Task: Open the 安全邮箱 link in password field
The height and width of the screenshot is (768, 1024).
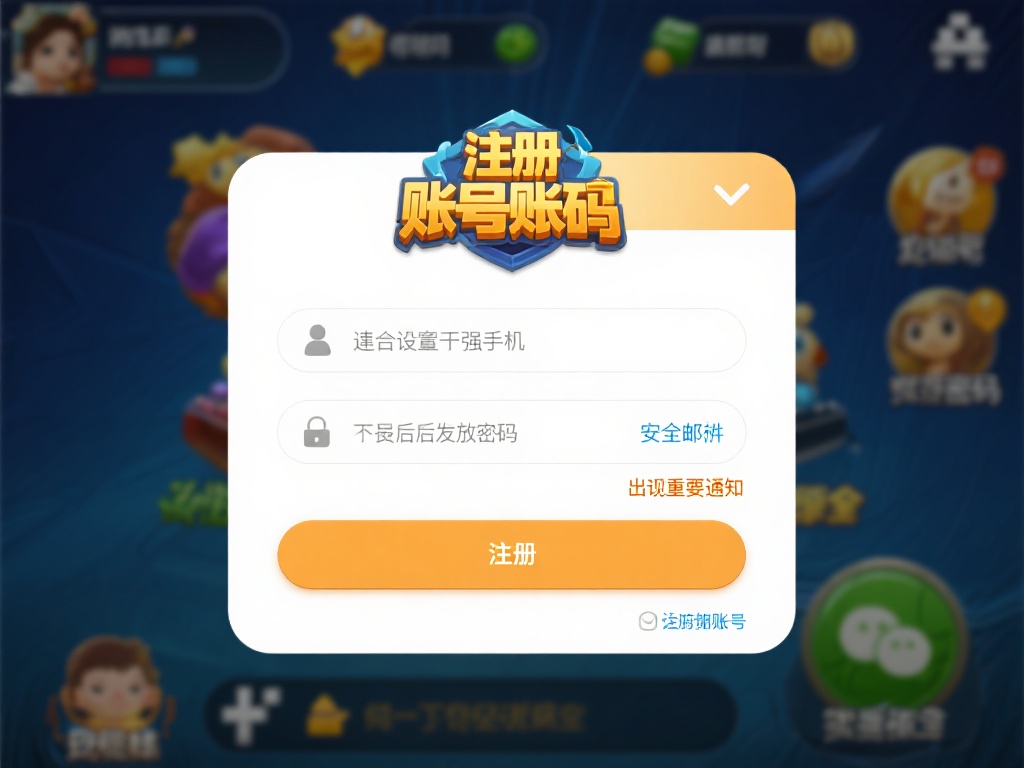Action: [x=681, y=433]
